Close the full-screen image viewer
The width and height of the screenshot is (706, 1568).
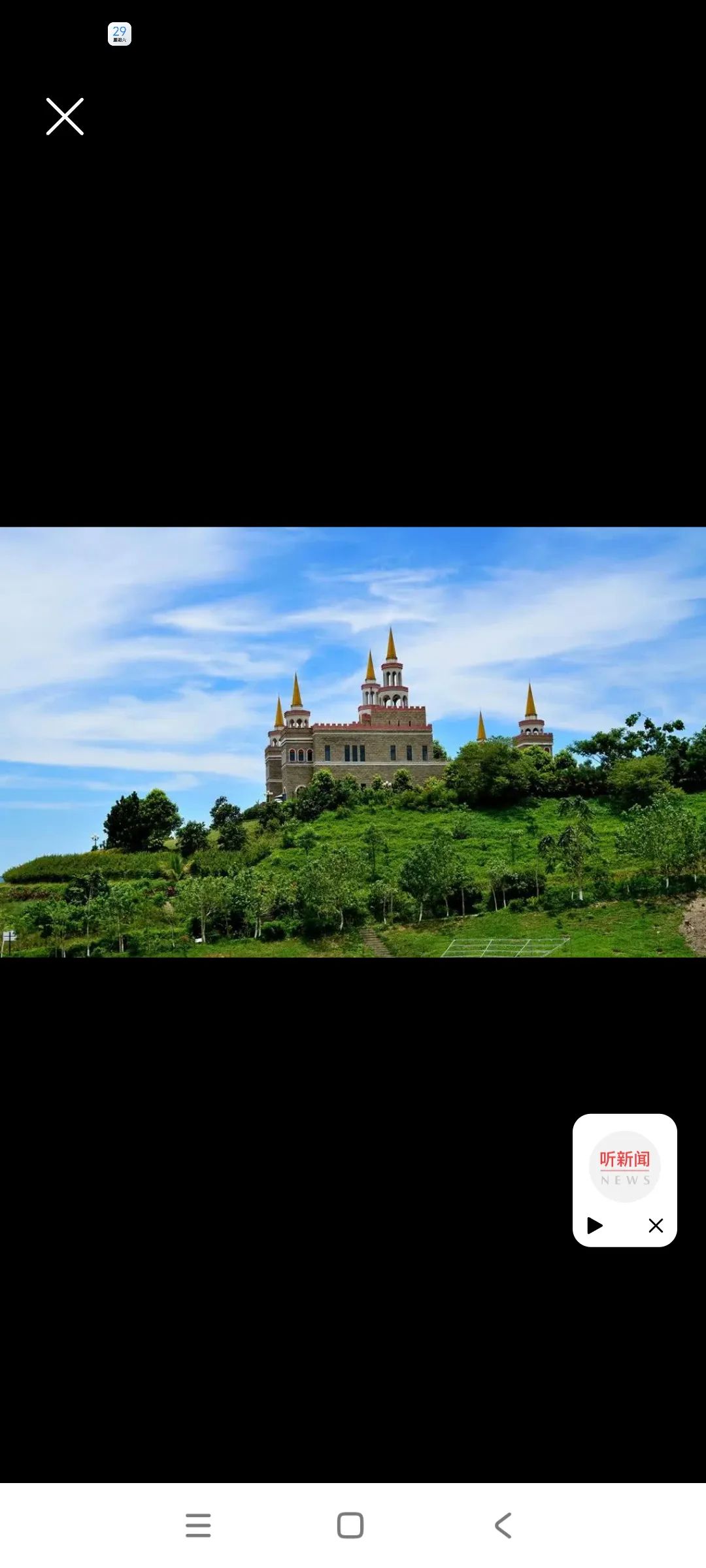65,117
